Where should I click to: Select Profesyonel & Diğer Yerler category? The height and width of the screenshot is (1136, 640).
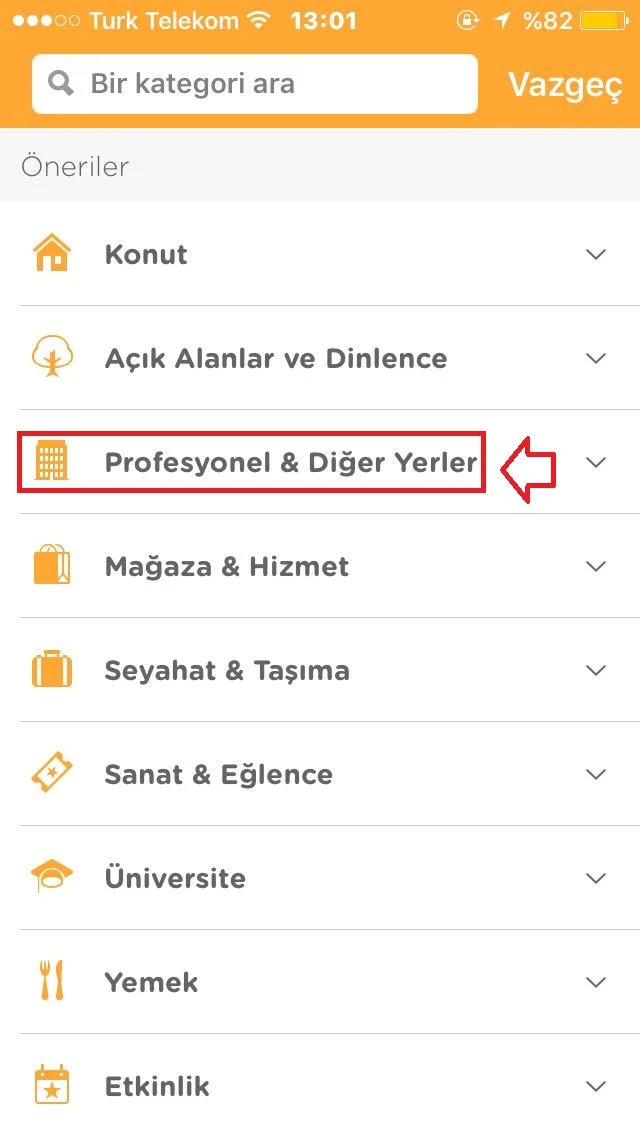pos(290,462)
